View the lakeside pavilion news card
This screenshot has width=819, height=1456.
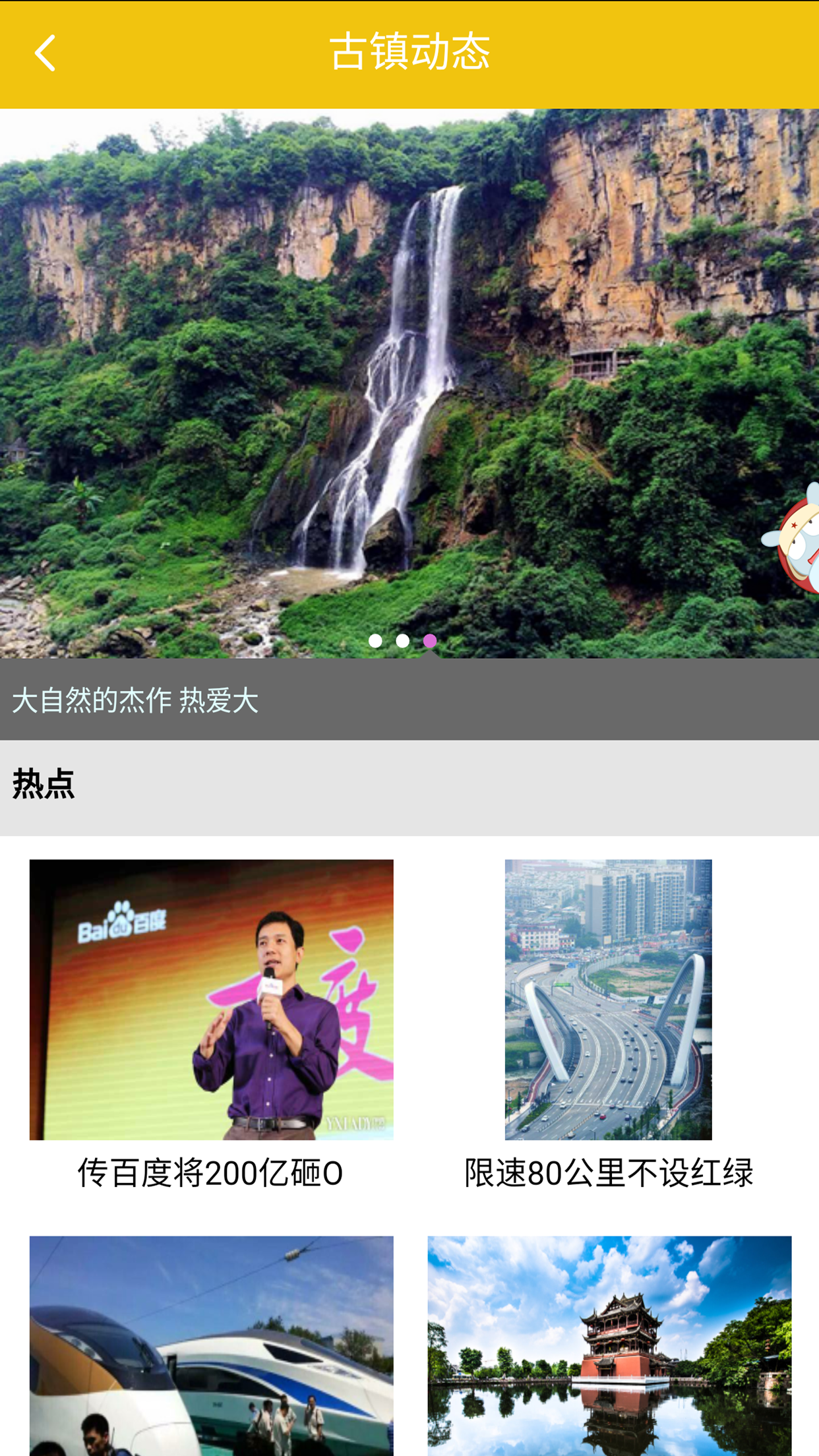tap(609, 1345)
